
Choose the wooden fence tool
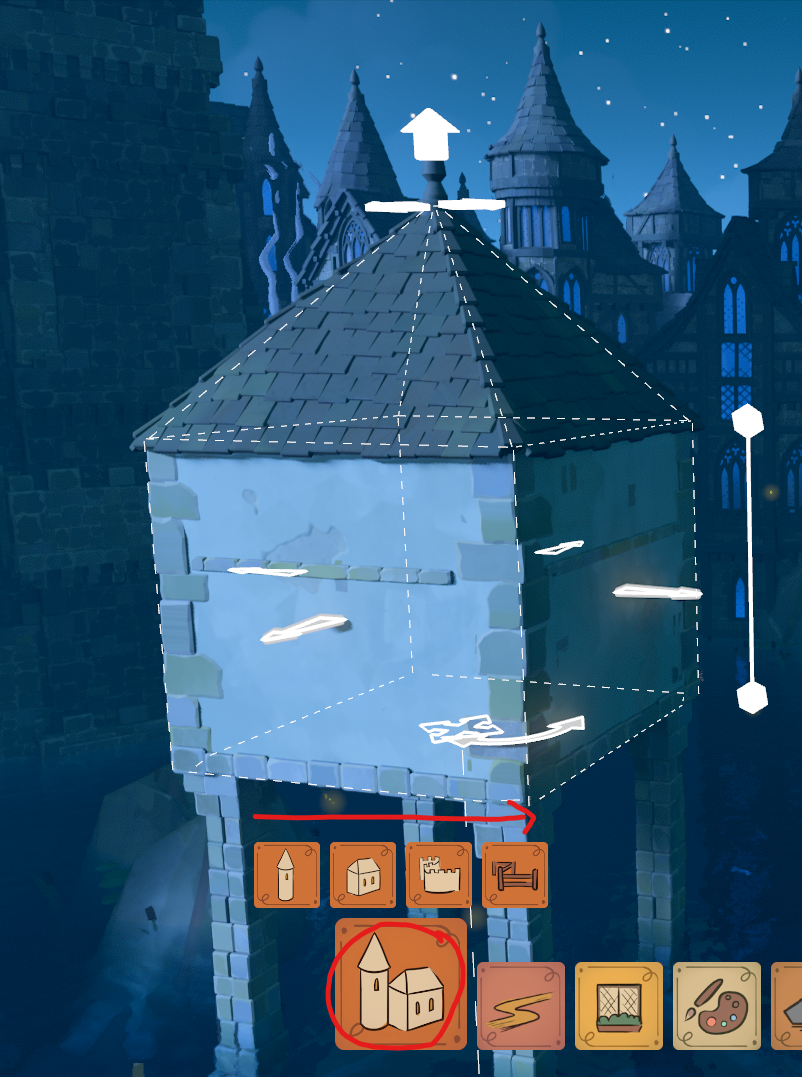[x=514, y=875]
